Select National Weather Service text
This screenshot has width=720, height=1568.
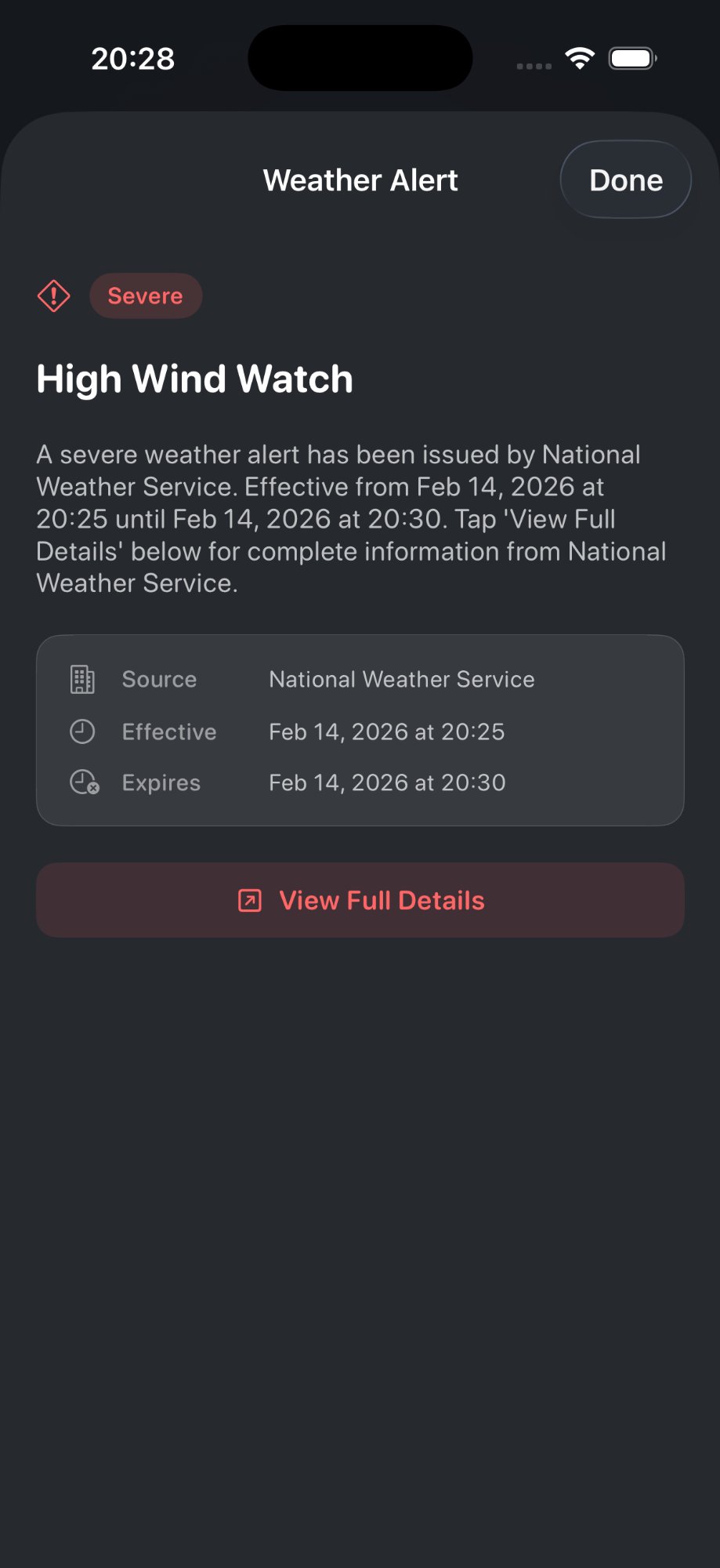400,679
